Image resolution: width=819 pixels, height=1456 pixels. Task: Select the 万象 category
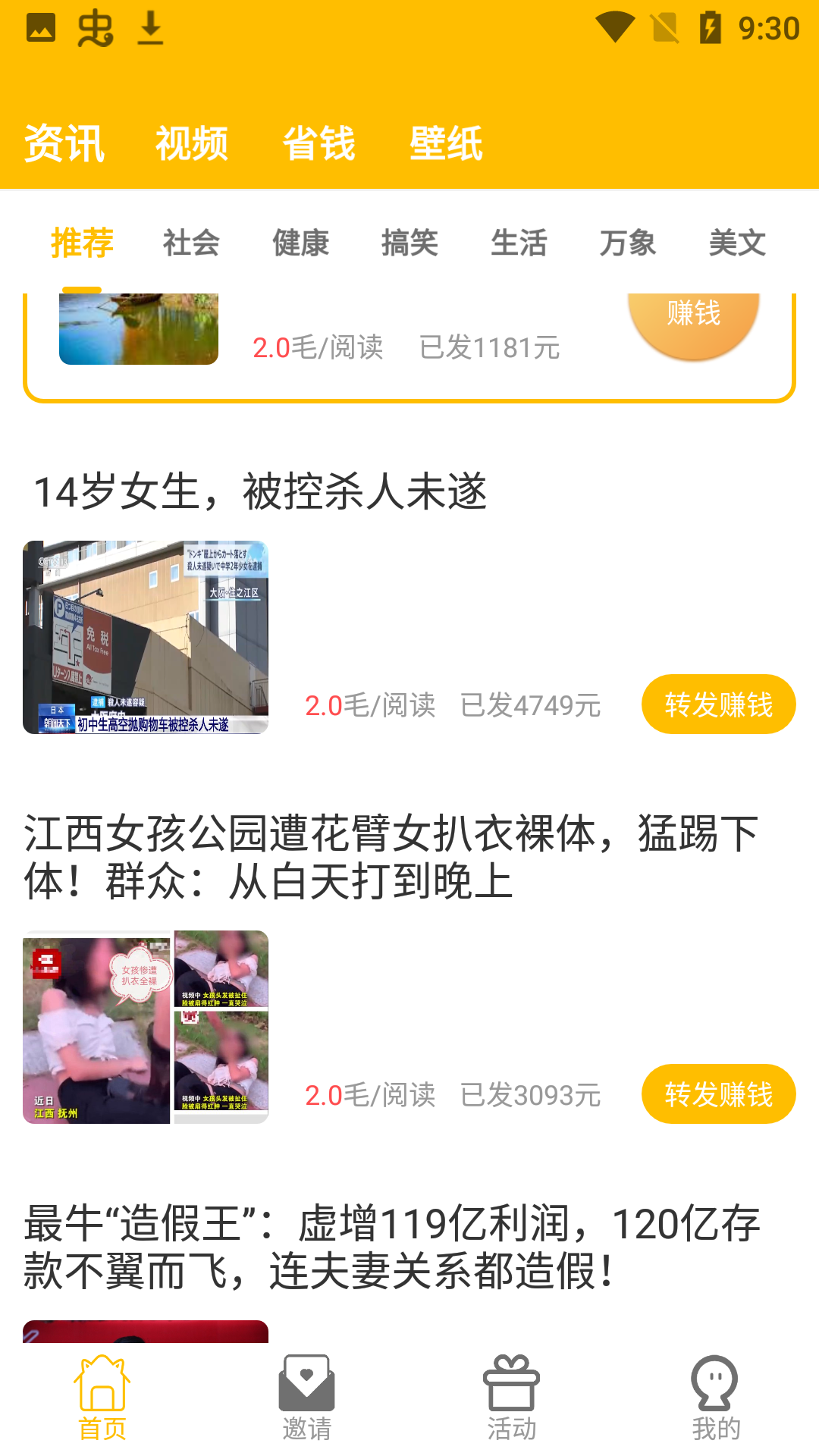coord(628,243)
